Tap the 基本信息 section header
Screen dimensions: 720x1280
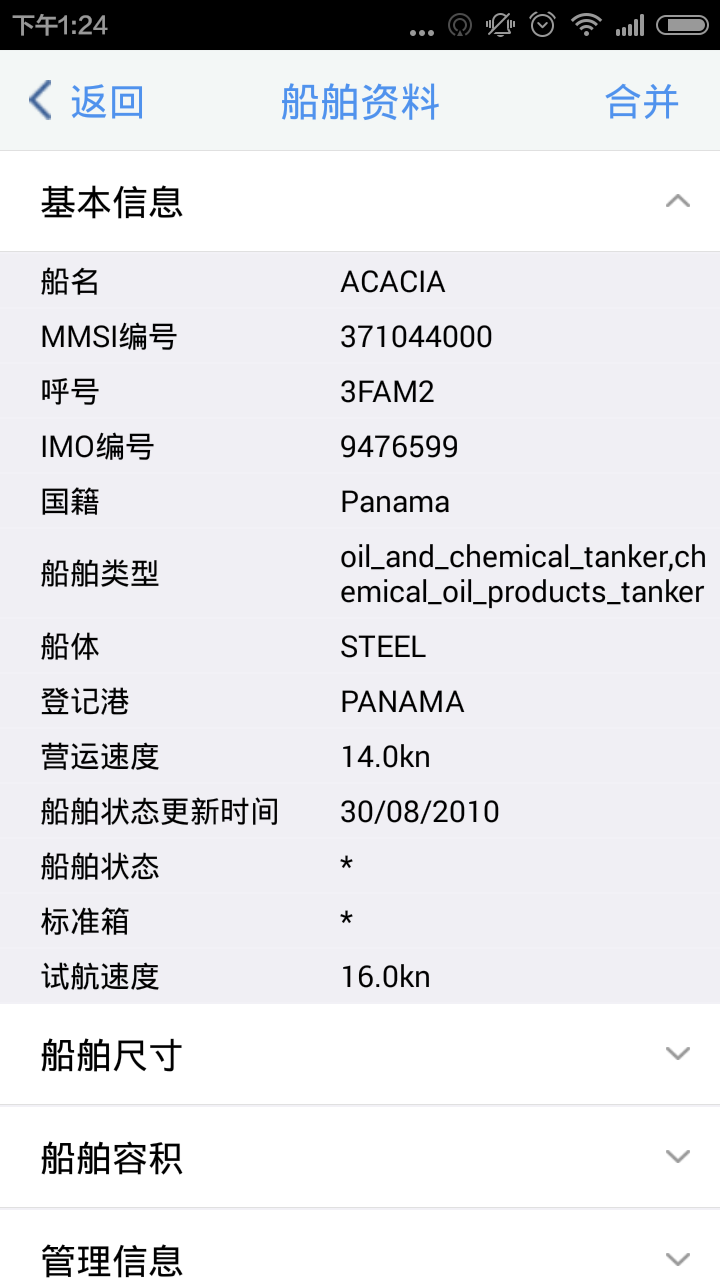(110, 200)
